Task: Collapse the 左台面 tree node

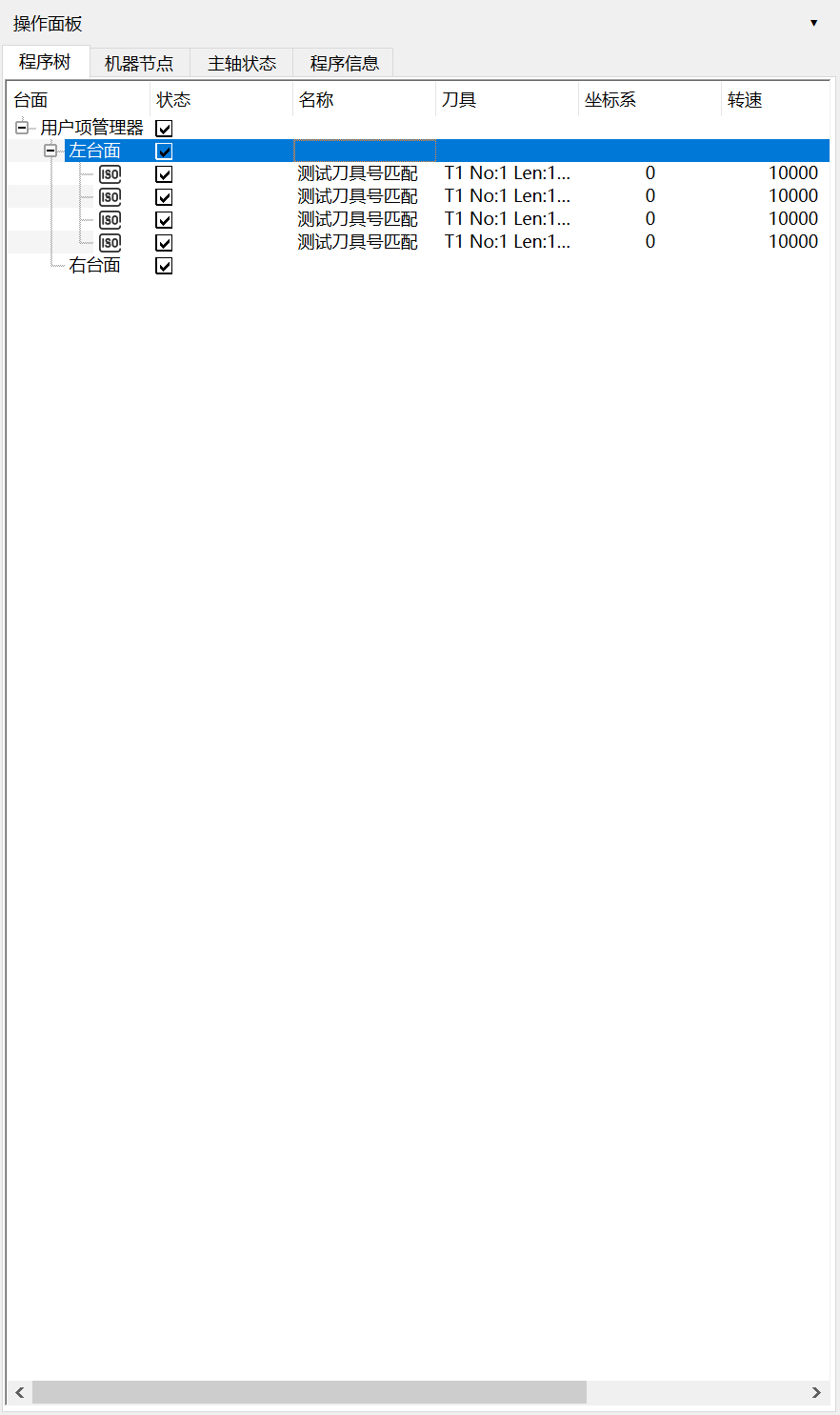Action: pyautogui.click(x=50, y=151)
